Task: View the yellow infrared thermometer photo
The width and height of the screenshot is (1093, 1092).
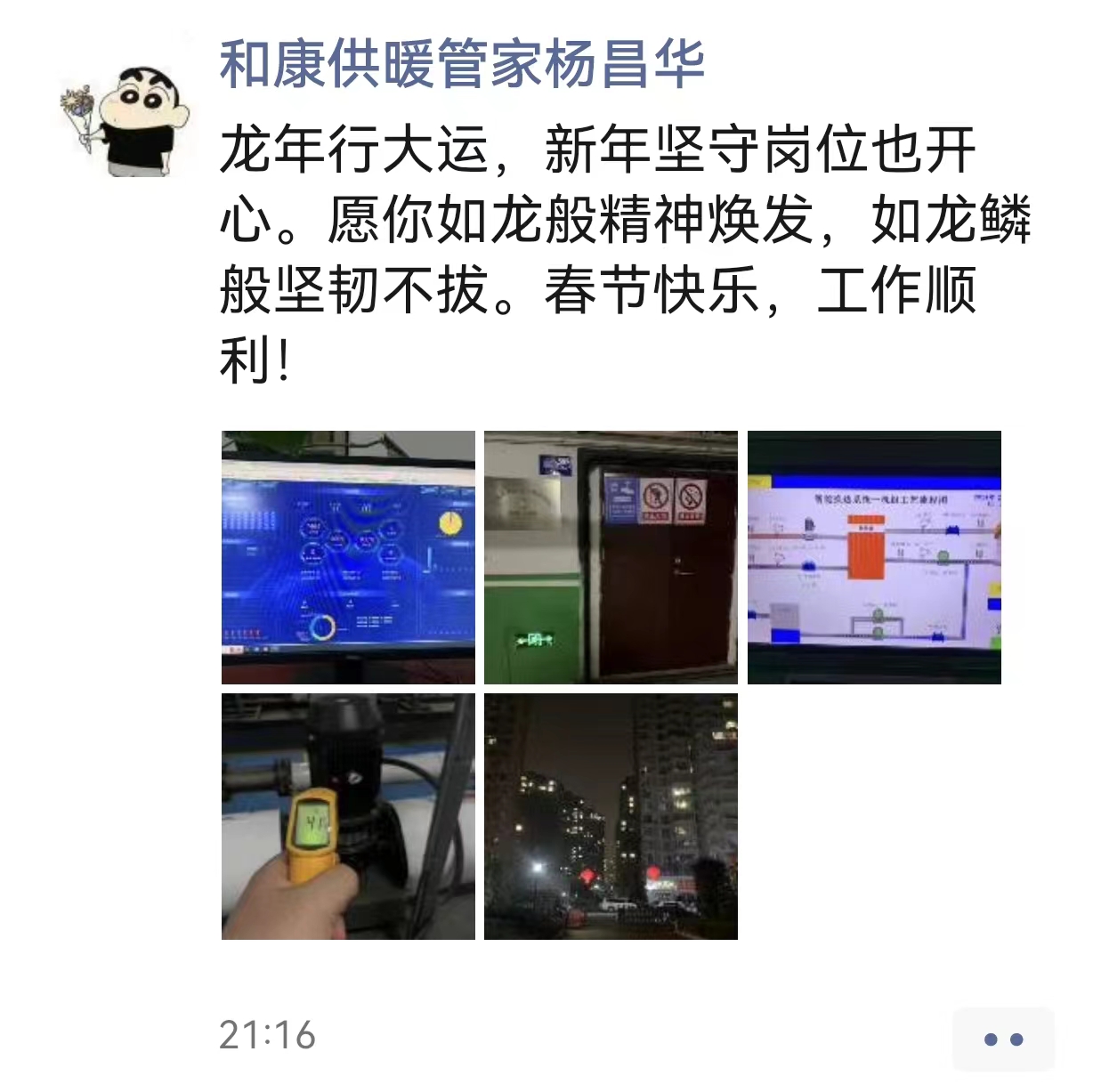Action: point(348,816)
